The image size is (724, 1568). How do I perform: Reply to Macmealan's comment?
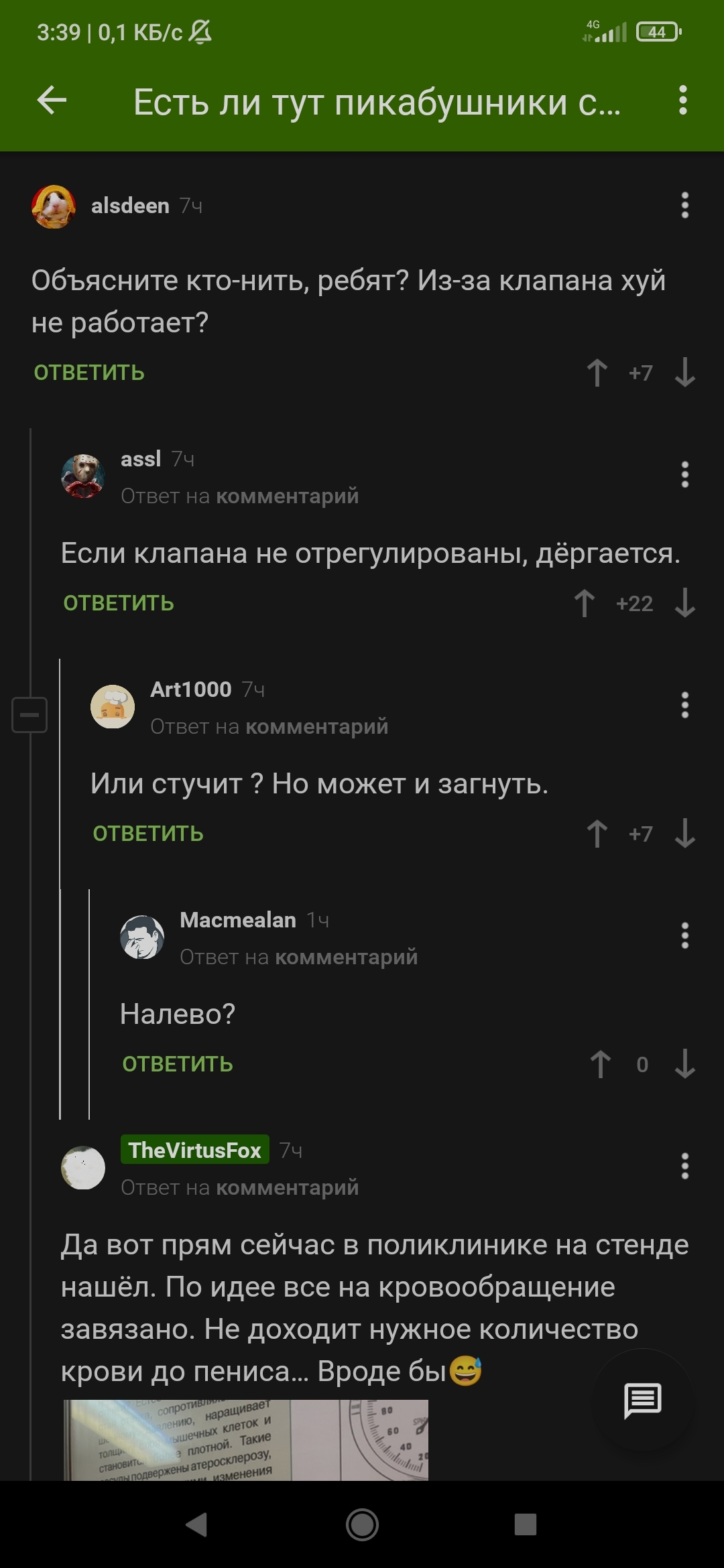point(178,1064)
